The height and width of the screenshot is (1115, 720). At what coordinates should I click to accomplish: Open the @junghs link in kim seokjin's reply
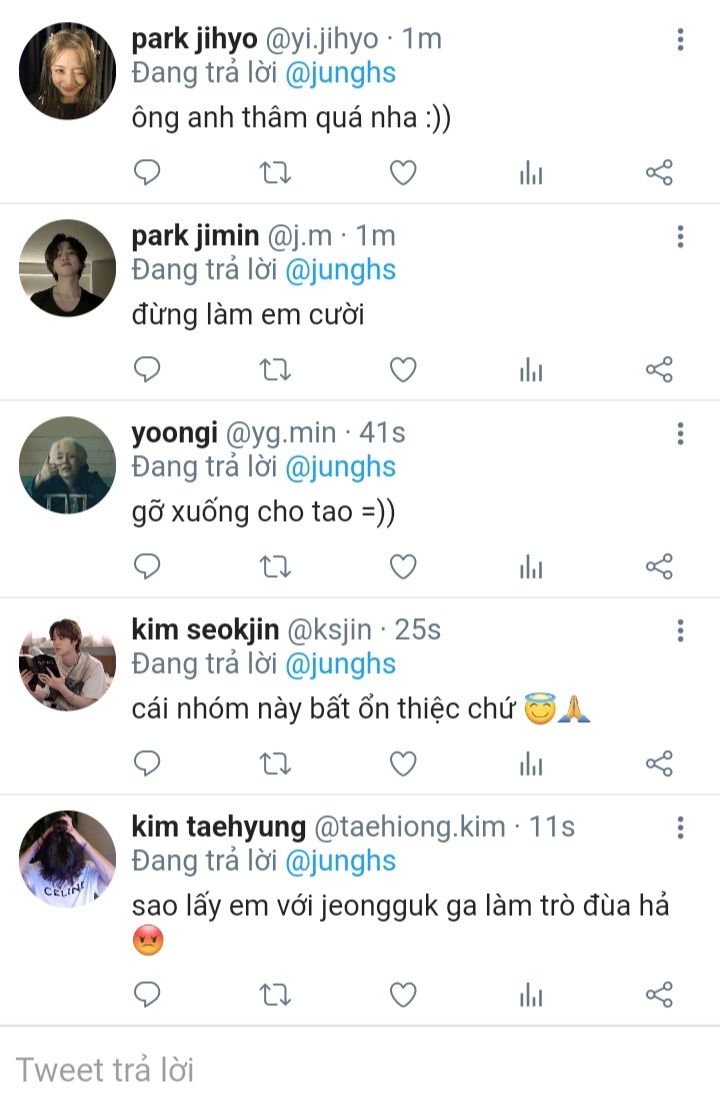click(x=340, y=664)
